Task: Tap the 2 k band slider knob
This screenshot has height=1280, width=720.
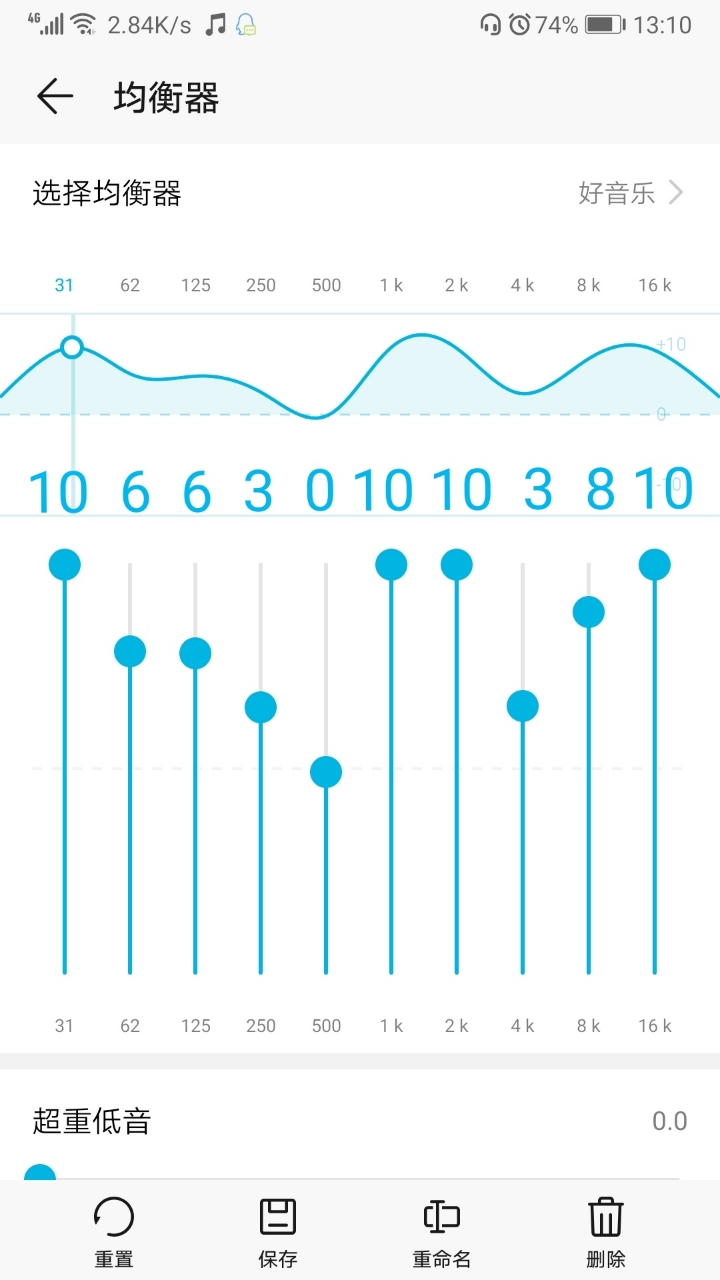Action: tap(457, 565)
